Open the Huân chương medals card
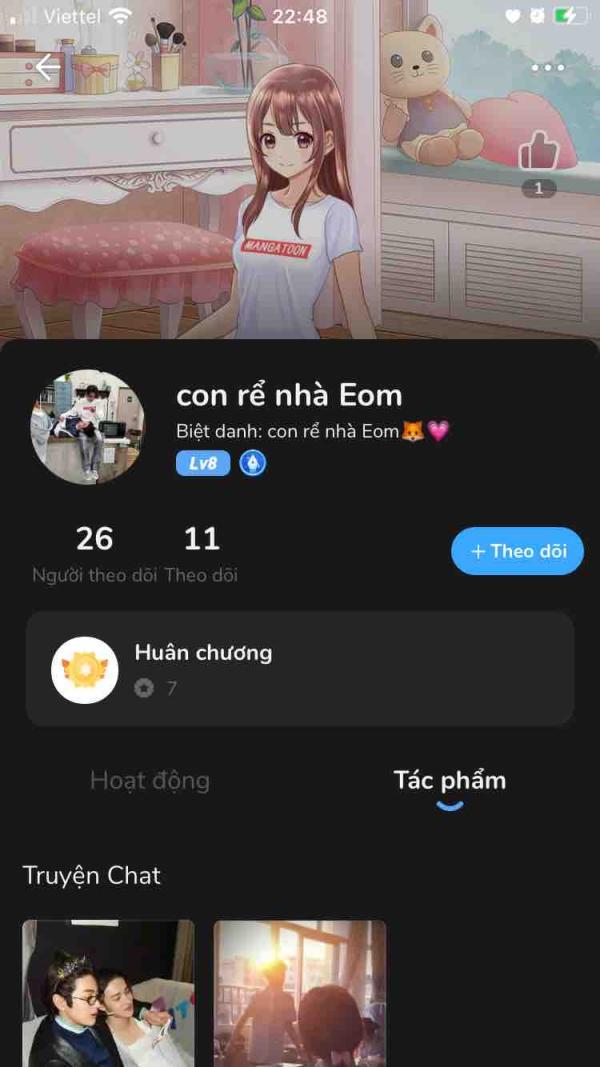Viewport: 600px width, 1067px height. point(300,669)
